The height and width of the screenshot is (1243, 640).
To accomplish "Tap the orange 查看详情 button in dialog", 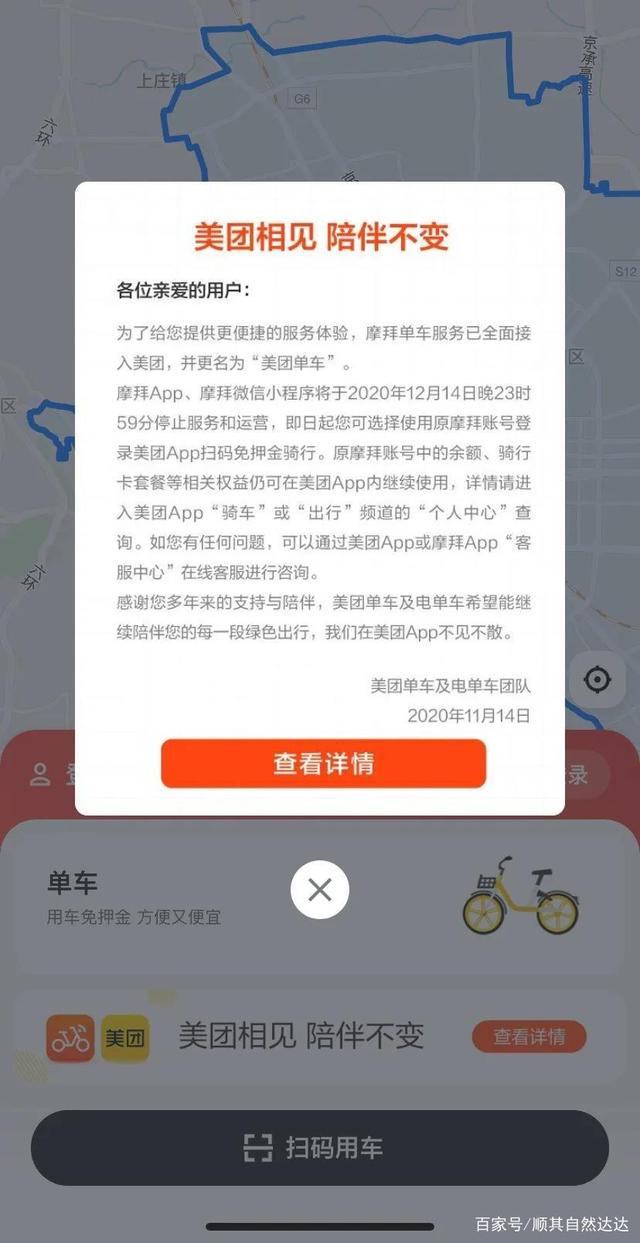I will [x=323, y=764].
